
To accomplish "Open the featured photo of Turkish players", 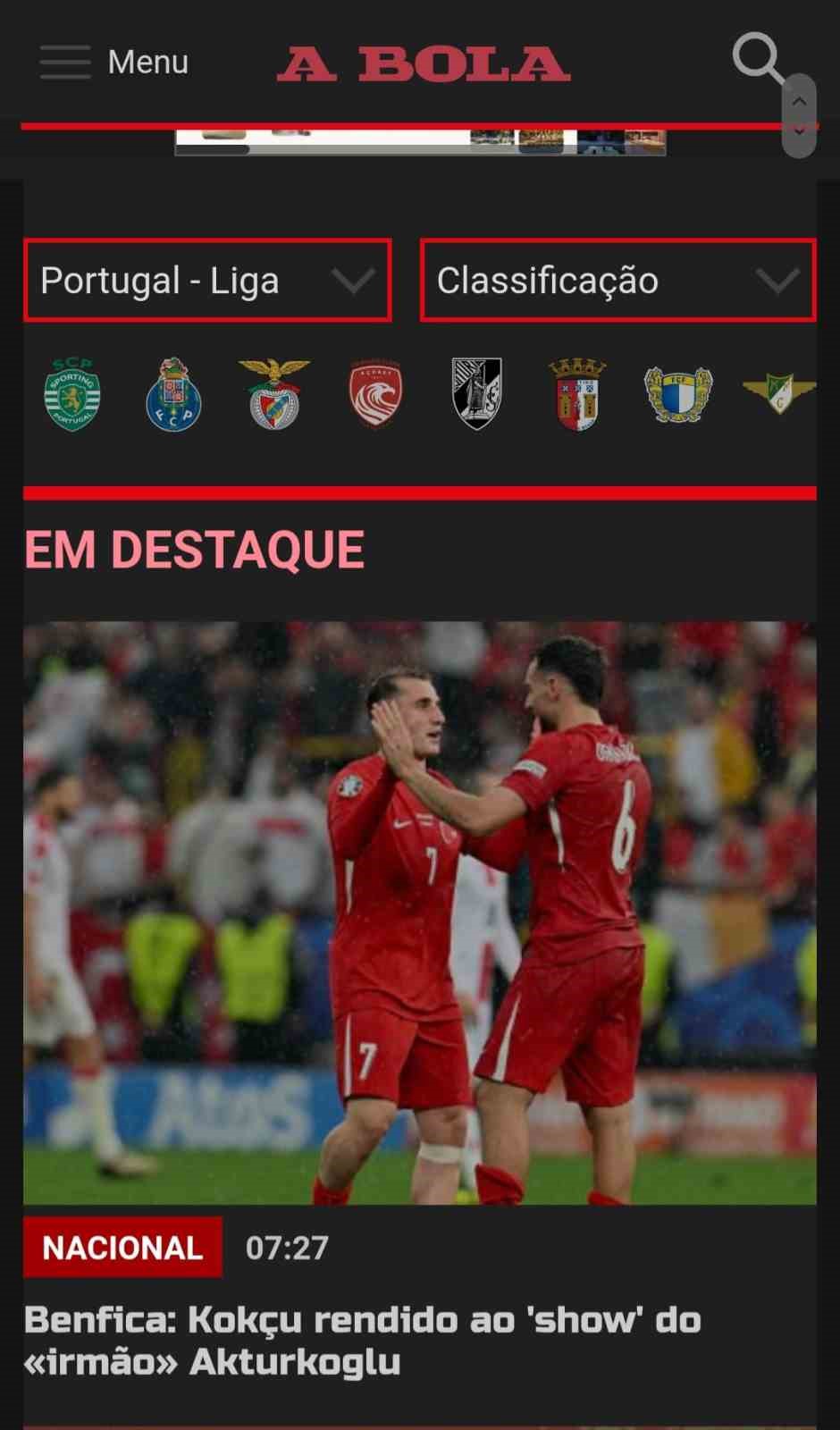I will point(420,912).
